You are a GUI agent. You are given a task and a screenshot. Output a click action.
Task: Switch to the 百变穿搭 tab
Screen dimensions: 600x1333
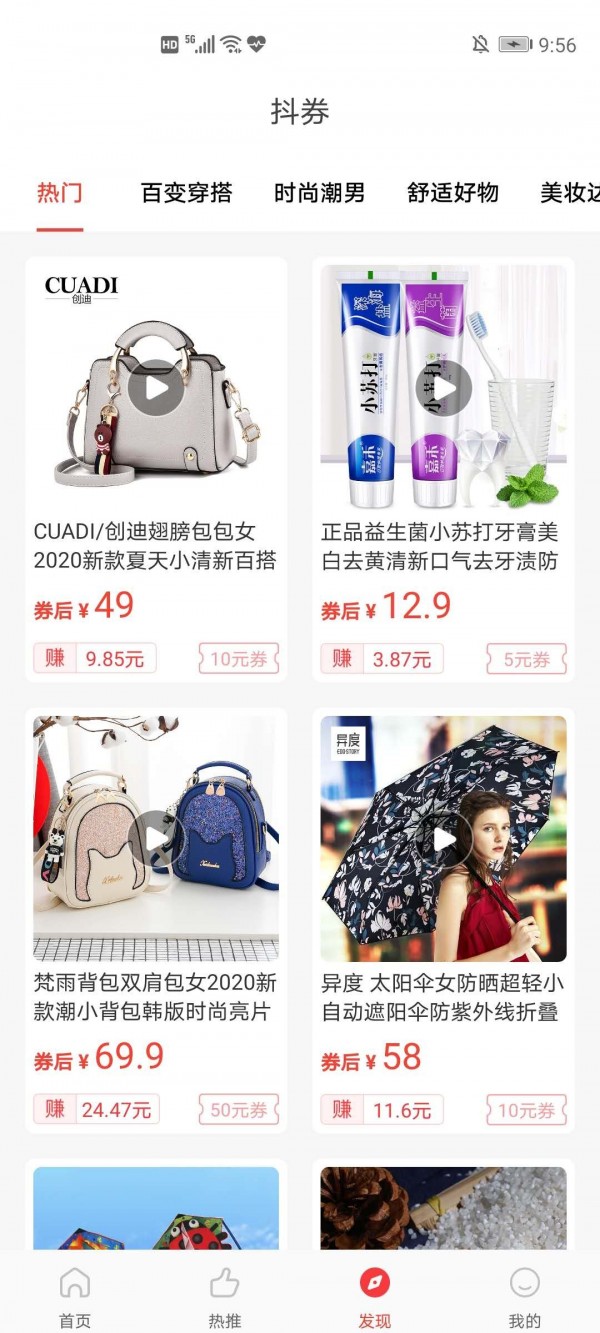(186, 193)
